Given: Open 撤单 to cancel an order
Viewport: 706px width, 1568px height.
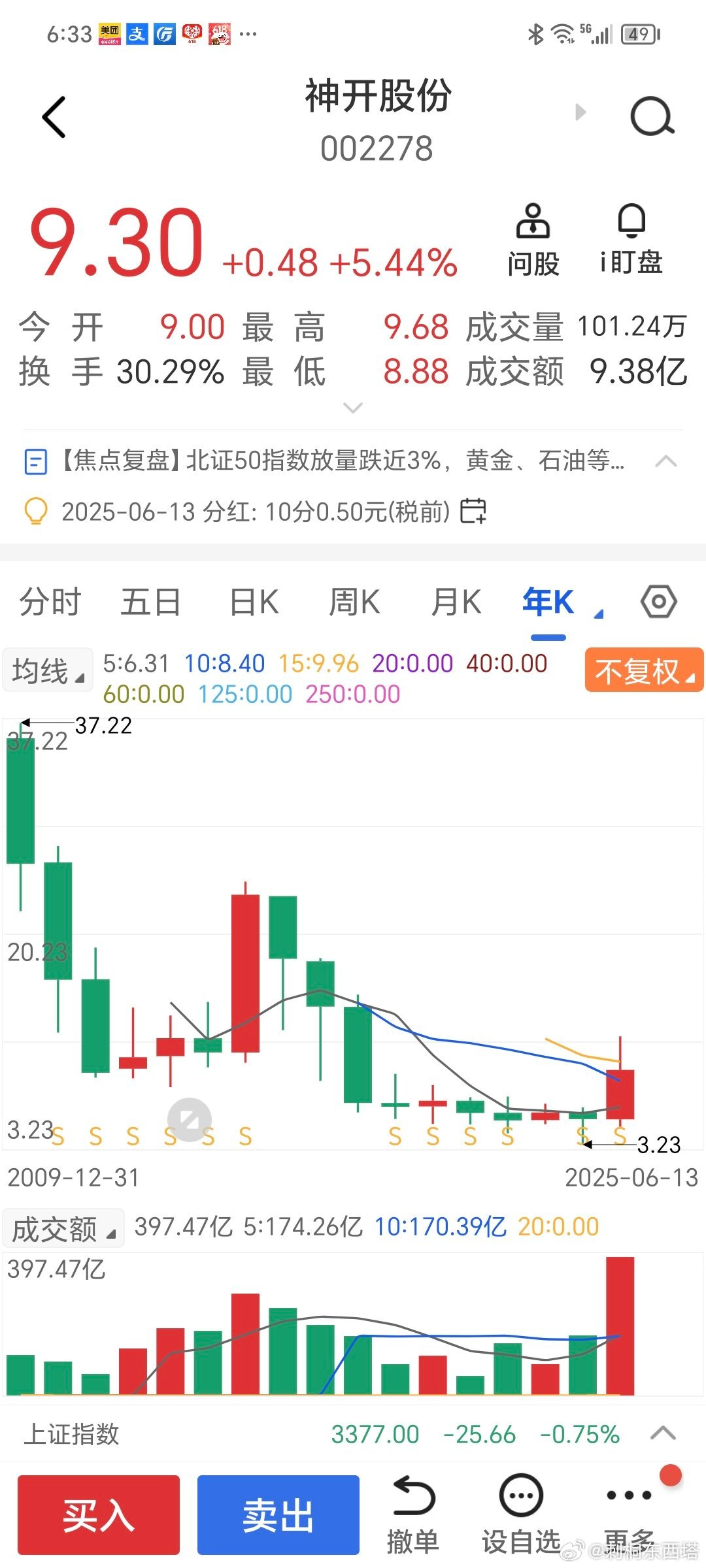Looking at the screenshot, I should pyautogui.click(x=412, y=1516).
